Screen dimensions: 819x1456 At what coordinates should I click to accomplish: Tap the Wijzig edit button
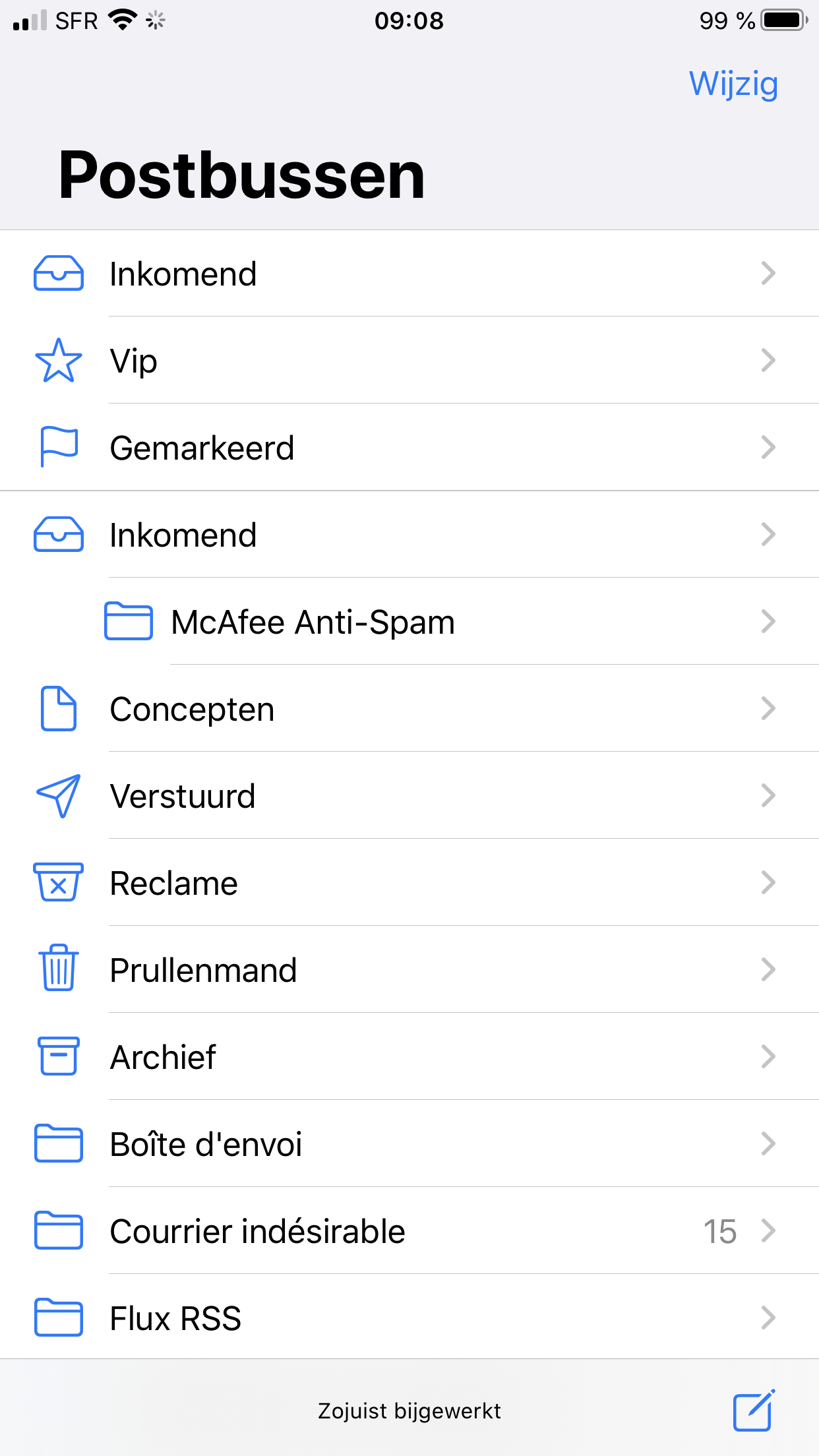point(733,84)
